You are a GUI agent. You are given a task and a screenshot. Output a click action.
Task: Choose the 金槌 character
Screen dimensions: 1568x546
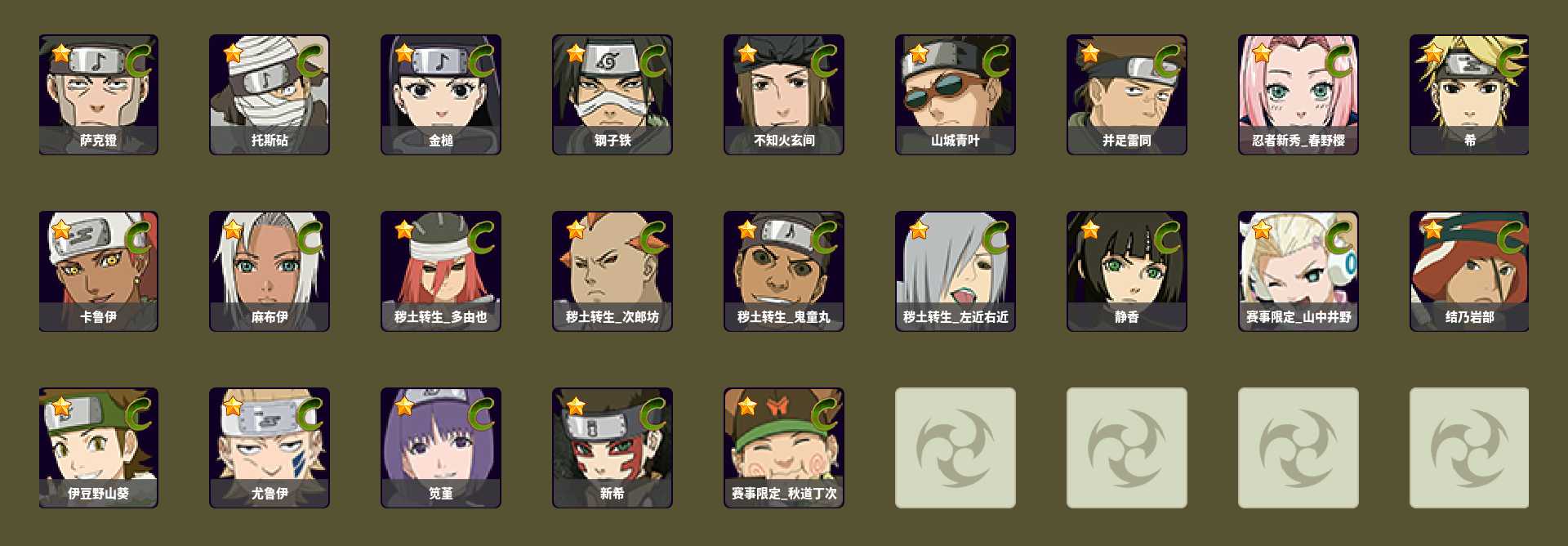point(441,94)
